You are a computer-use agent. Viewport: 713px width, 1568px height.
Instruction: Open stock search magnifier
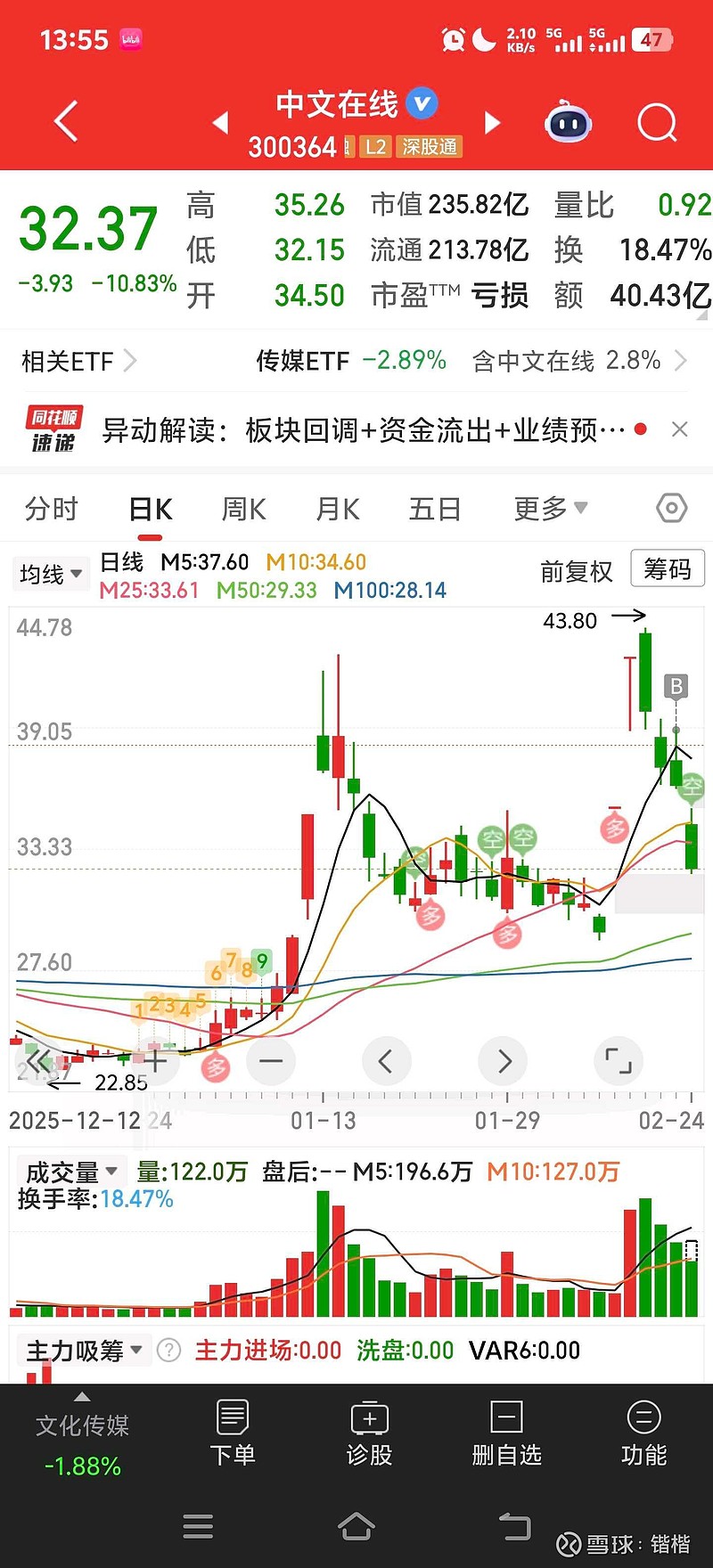point(658,122)
